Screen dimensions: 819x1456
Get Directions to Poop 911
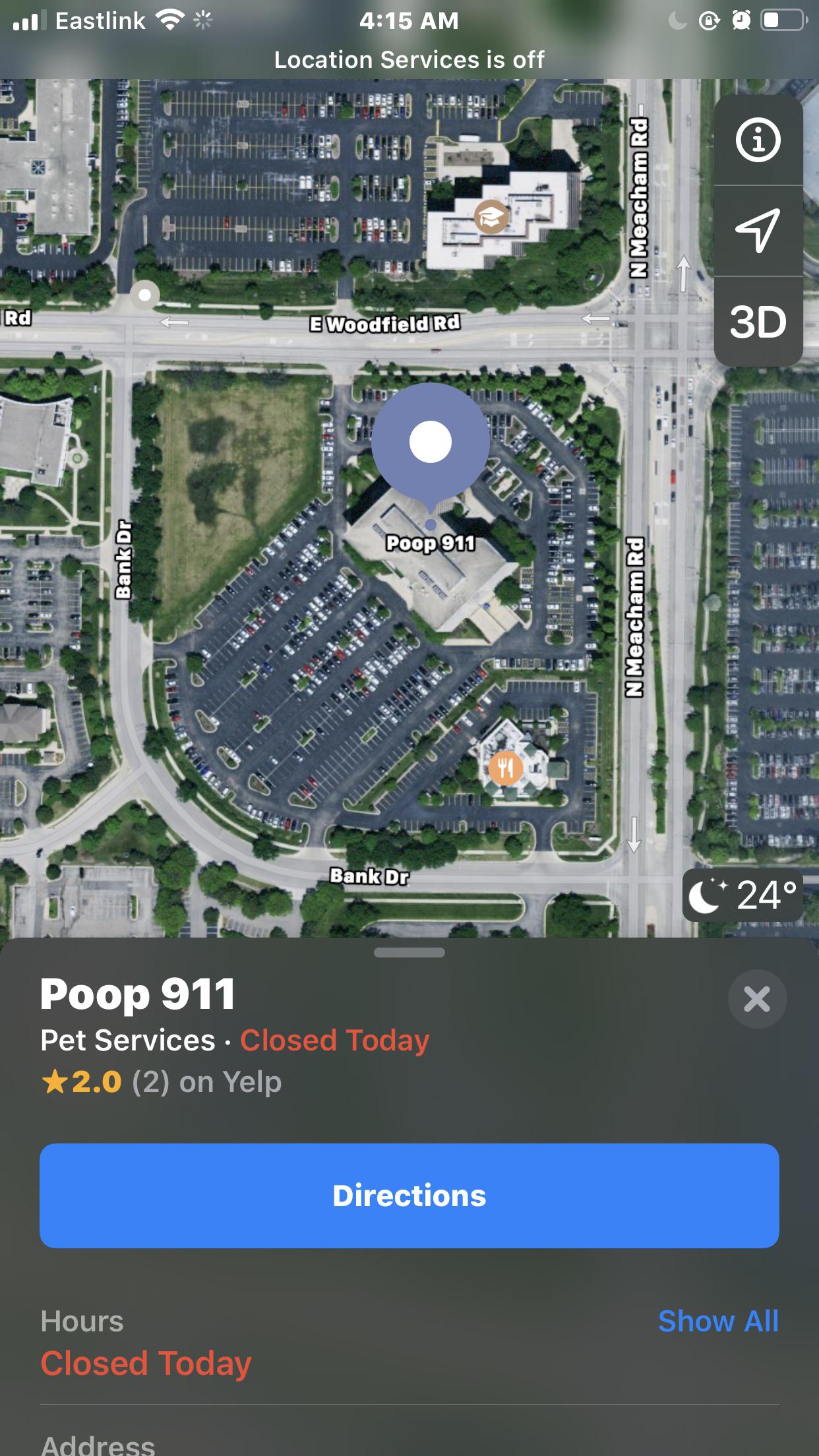click(409, 1195)
